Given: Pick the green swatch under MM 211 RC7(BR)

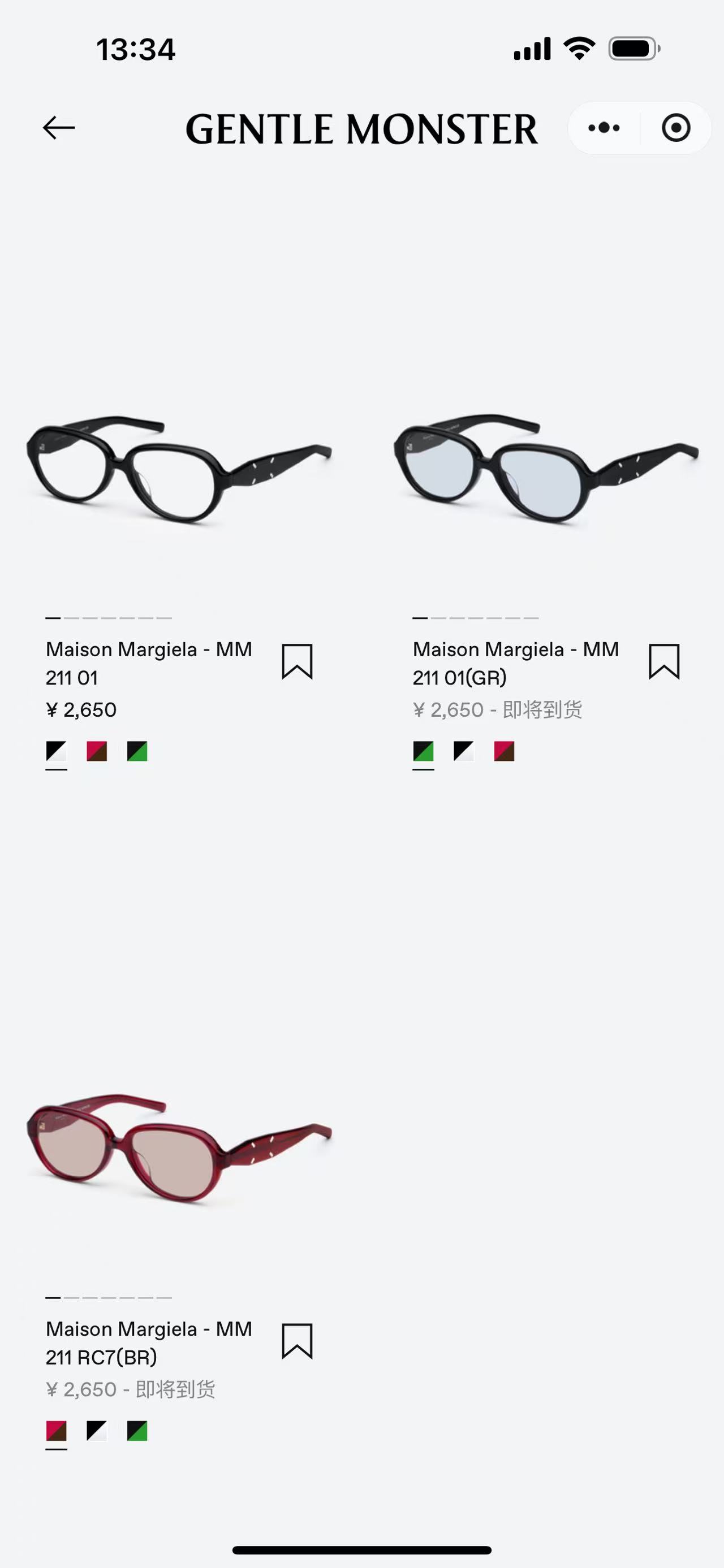Looking at the screenshot, I should [137, 1431].
